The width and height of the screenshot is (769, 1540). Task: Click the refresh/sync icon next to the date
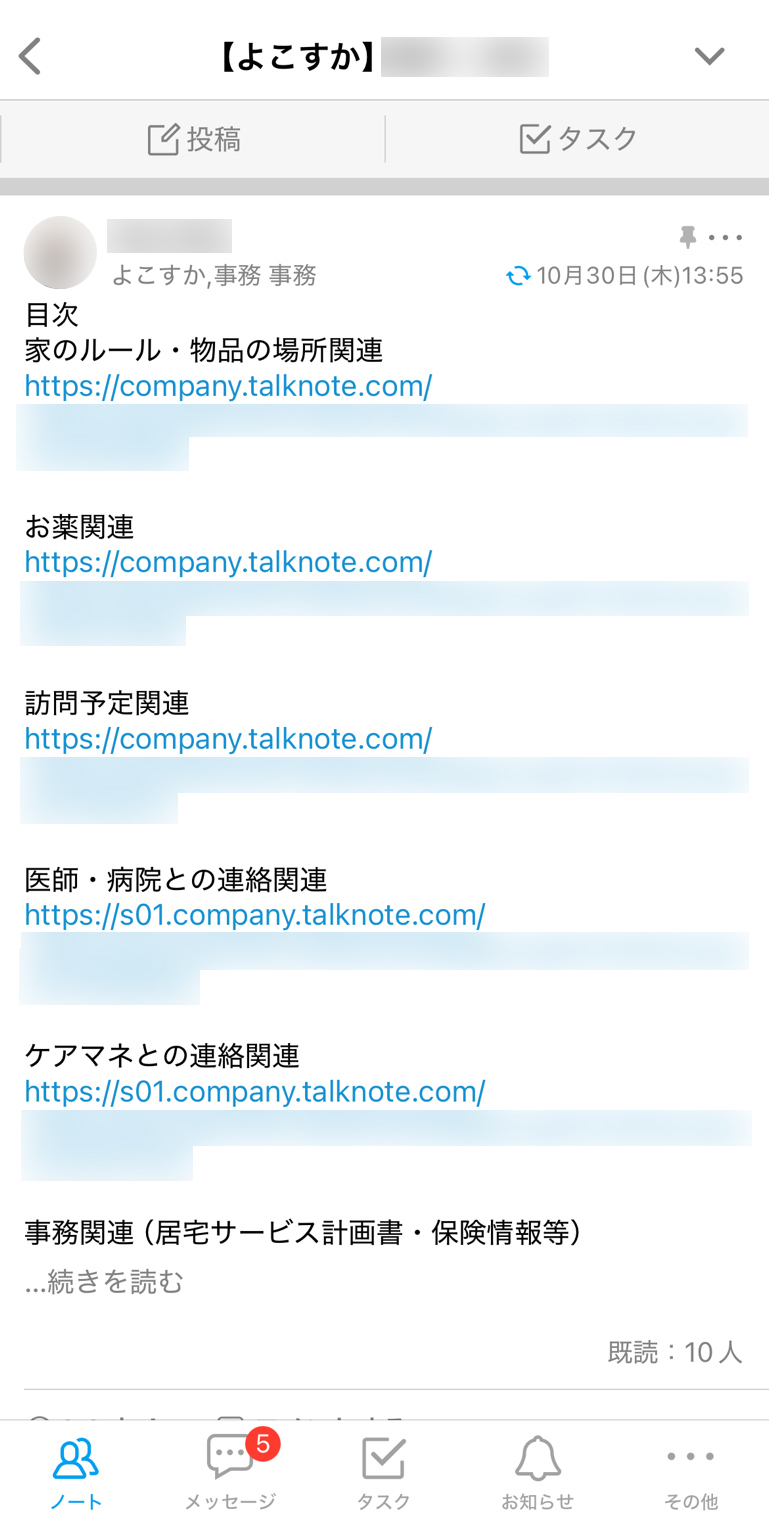[519, 276]
